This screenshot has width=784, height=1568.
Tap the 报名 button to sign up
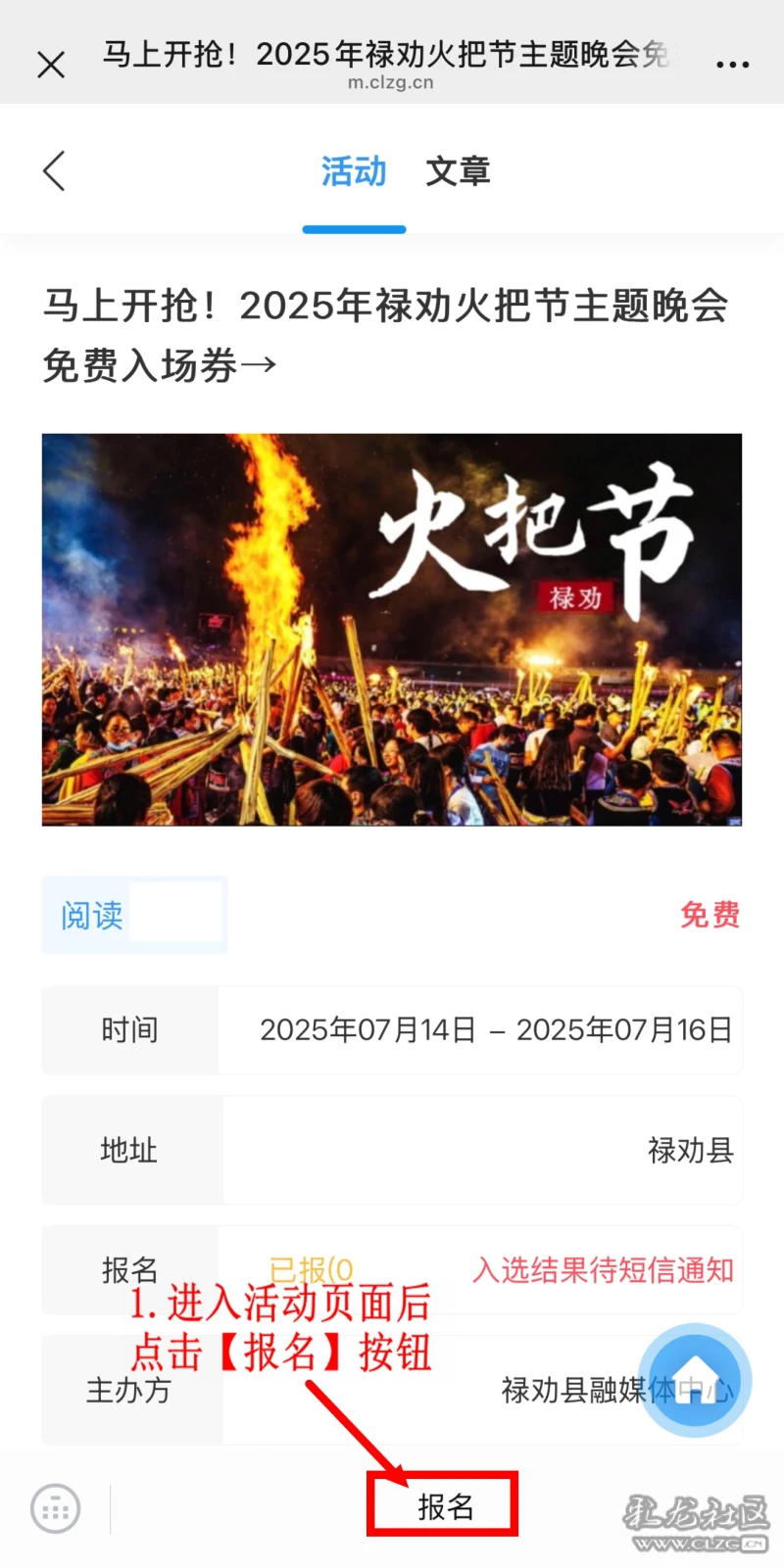point(443,1505)
